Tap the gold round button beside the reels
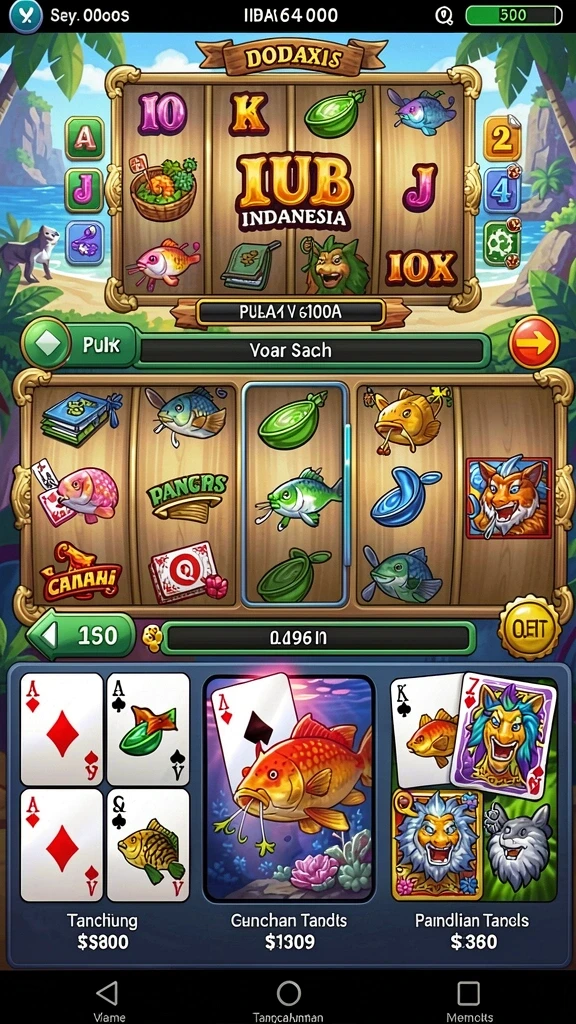The height and width of the screenshot is (1024, 576). 529,628
